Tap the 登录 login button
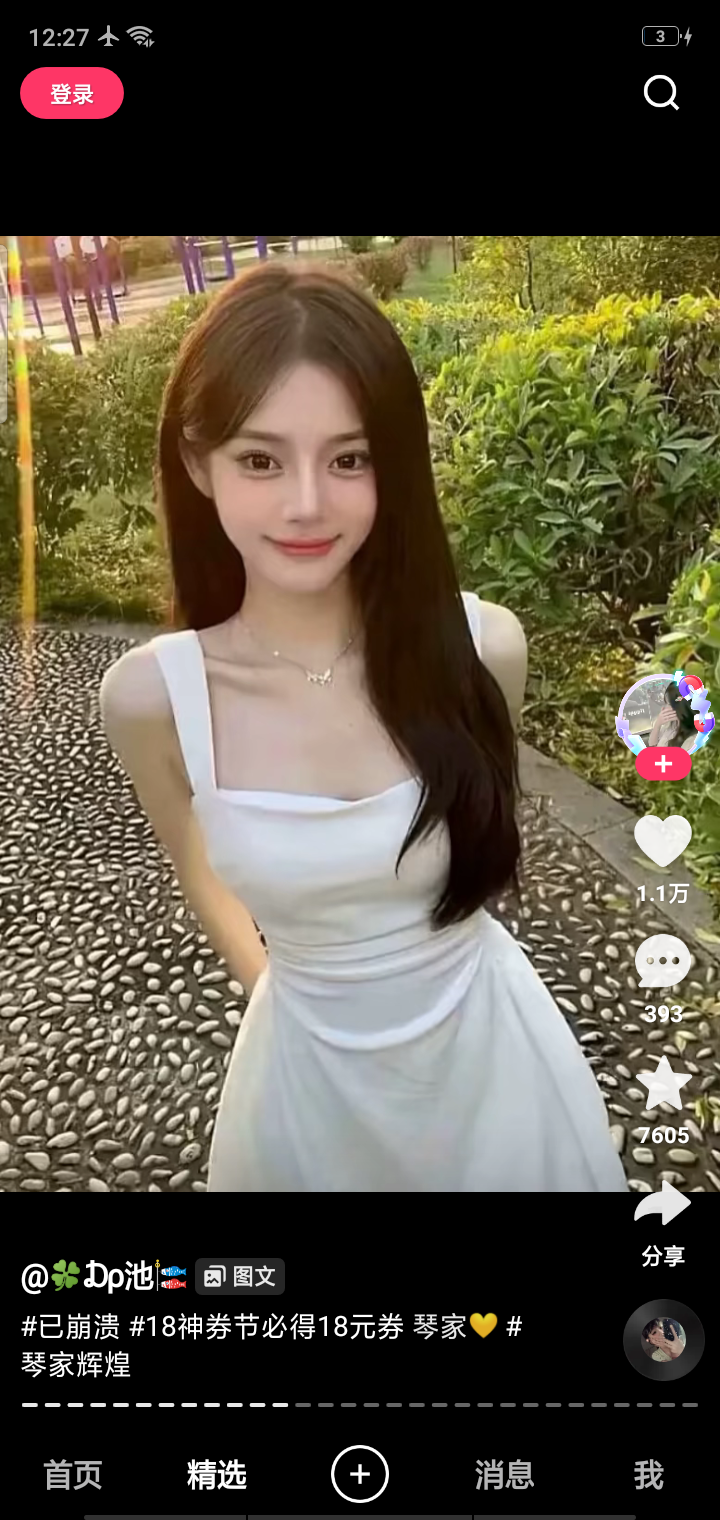The height and width of the screenshot is (1520, 720). (x=72, y=94)
